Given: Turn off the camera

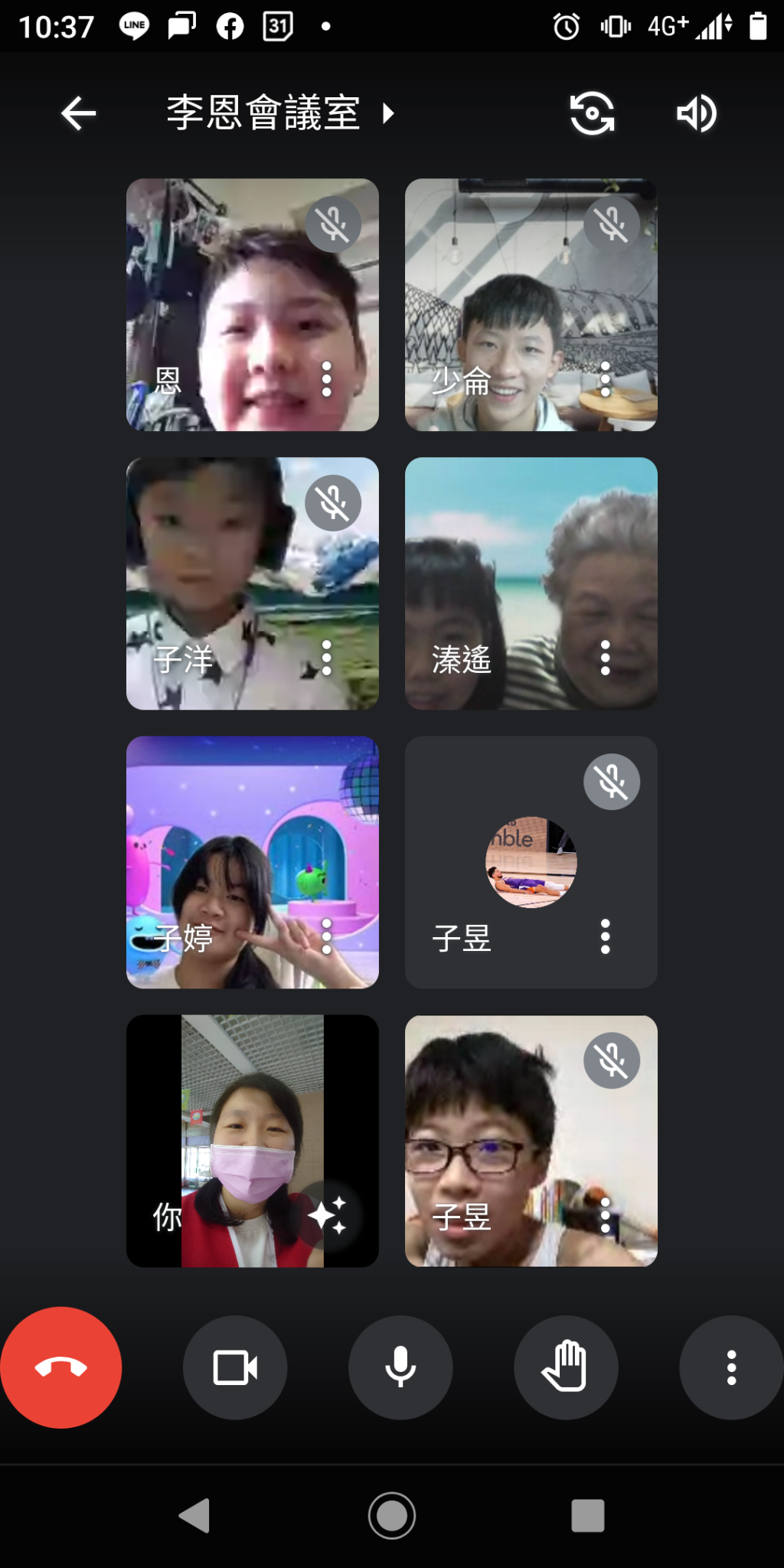Looking at the screenshot, I should click(235, 1367).
